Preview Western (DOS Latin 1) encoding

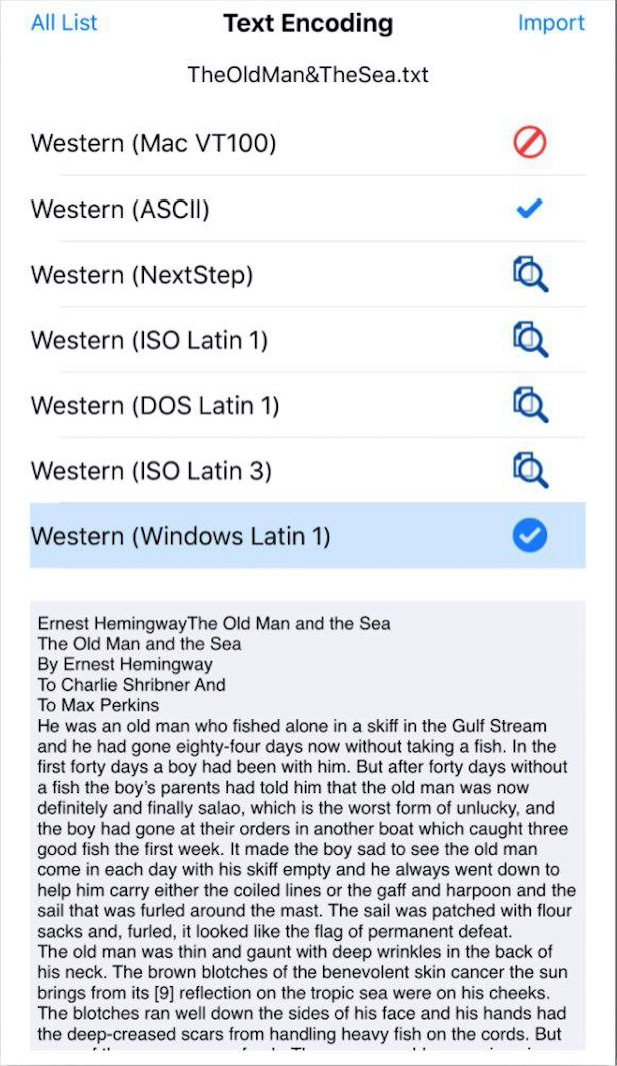click(530, 405)
